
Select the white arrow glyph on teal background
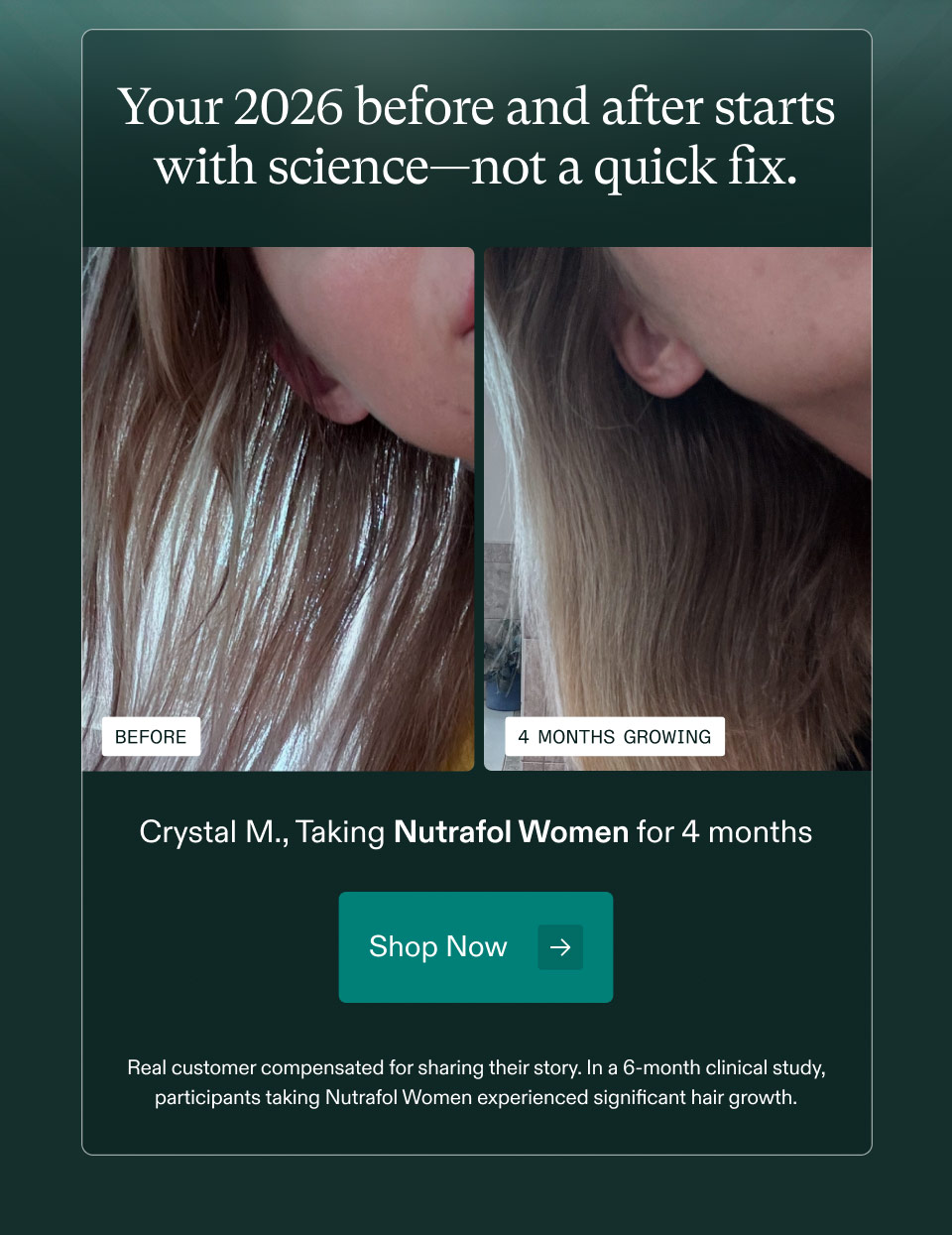pos(560,947)
